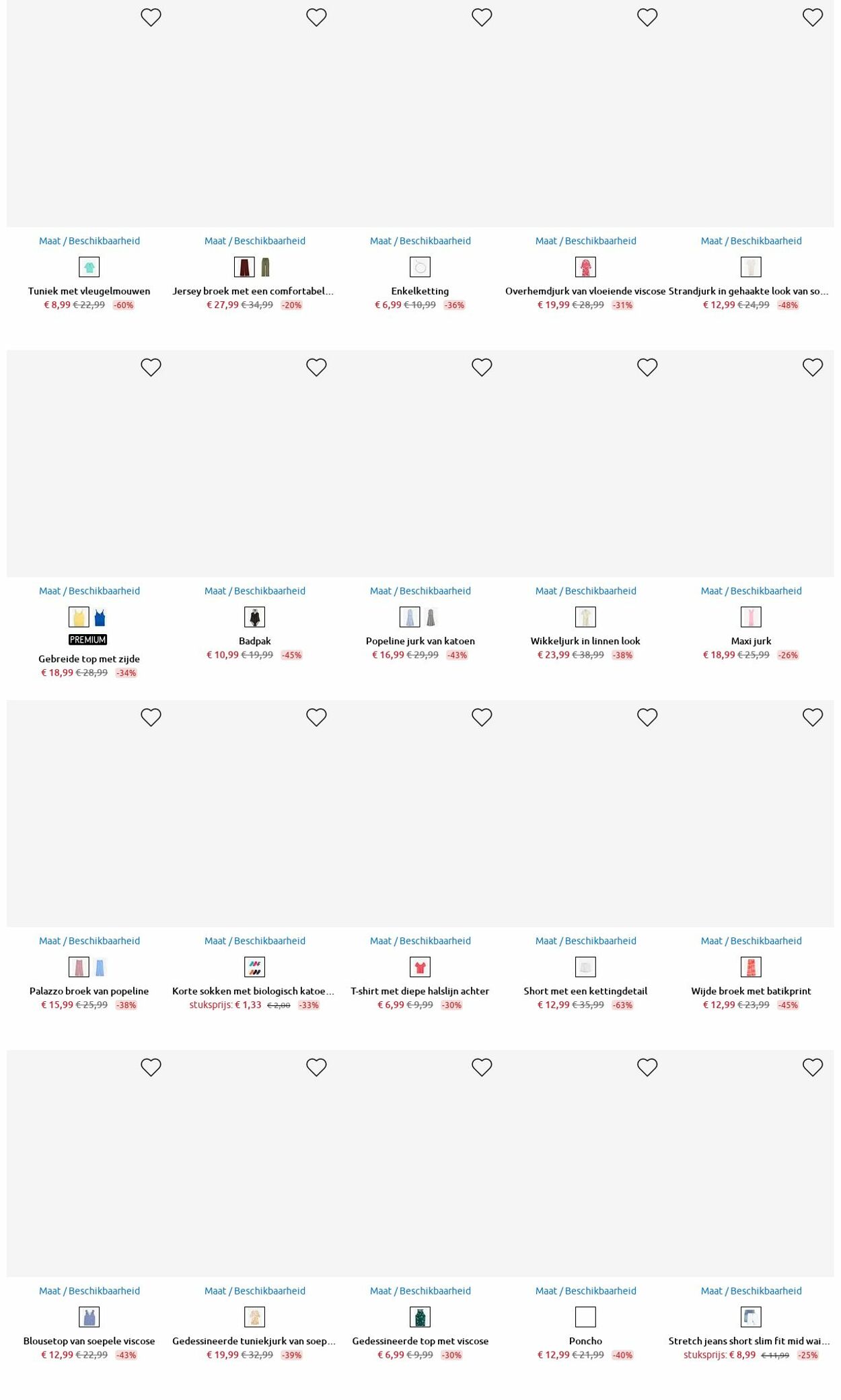Viewport: 841px width, 1400px height.
Task: Choose the blue swatch for Gebreide top
Action: pyautogui.click(x=100, y=617)
